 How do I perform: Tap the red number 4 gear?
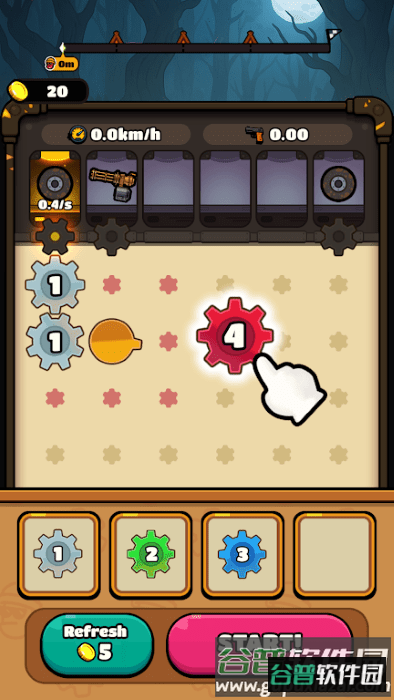click(x=235, y=336)
